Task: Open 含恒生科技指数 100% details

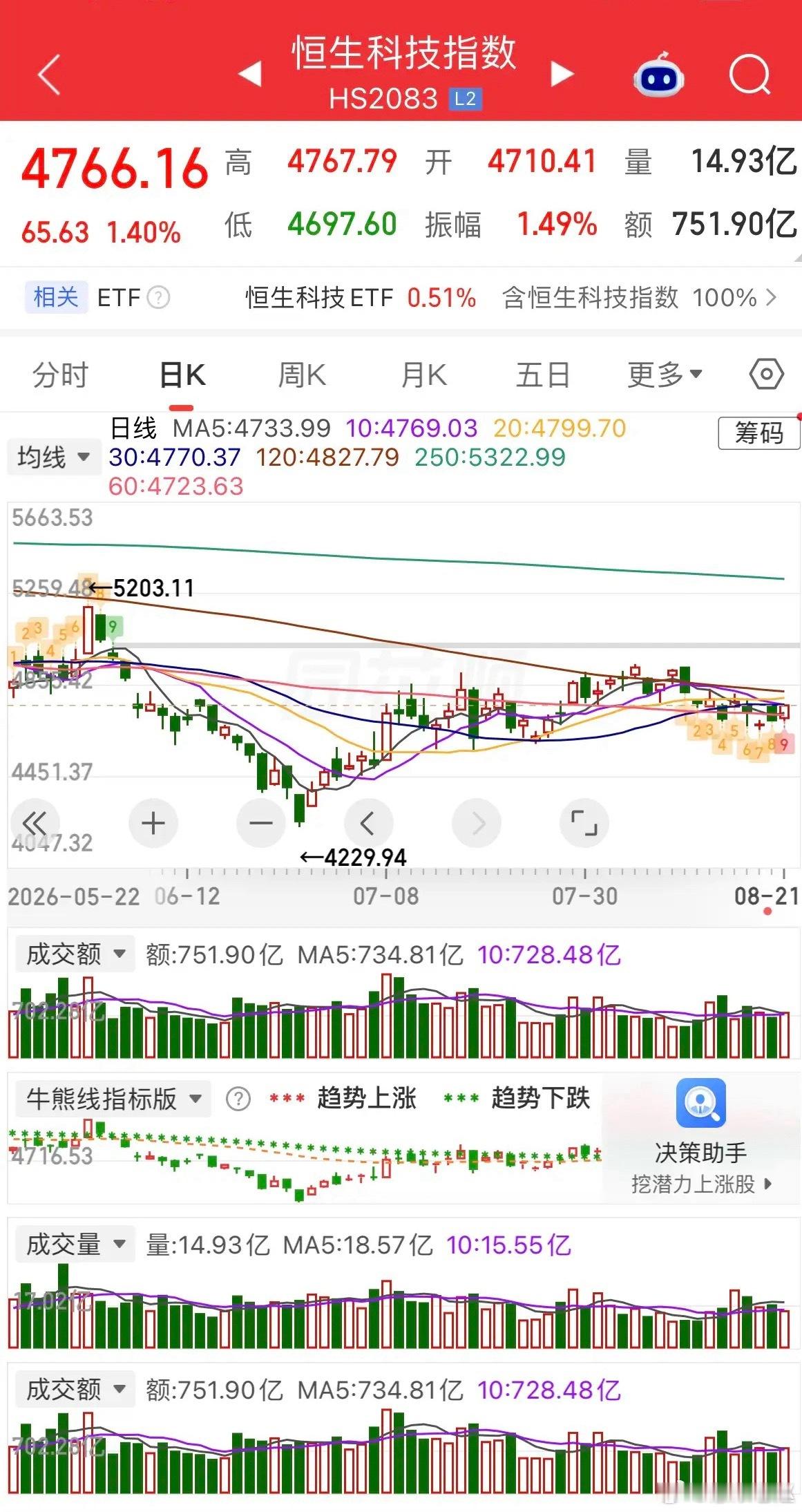Action: (640, 298)
